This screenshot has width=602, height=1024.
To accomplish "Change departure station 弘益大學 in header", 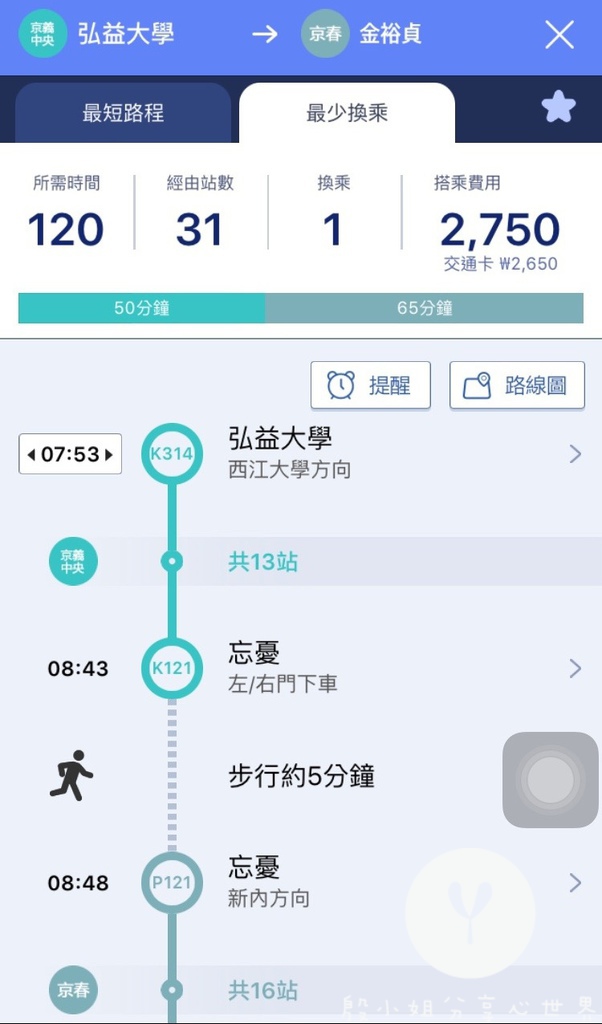I will (126, 34).
